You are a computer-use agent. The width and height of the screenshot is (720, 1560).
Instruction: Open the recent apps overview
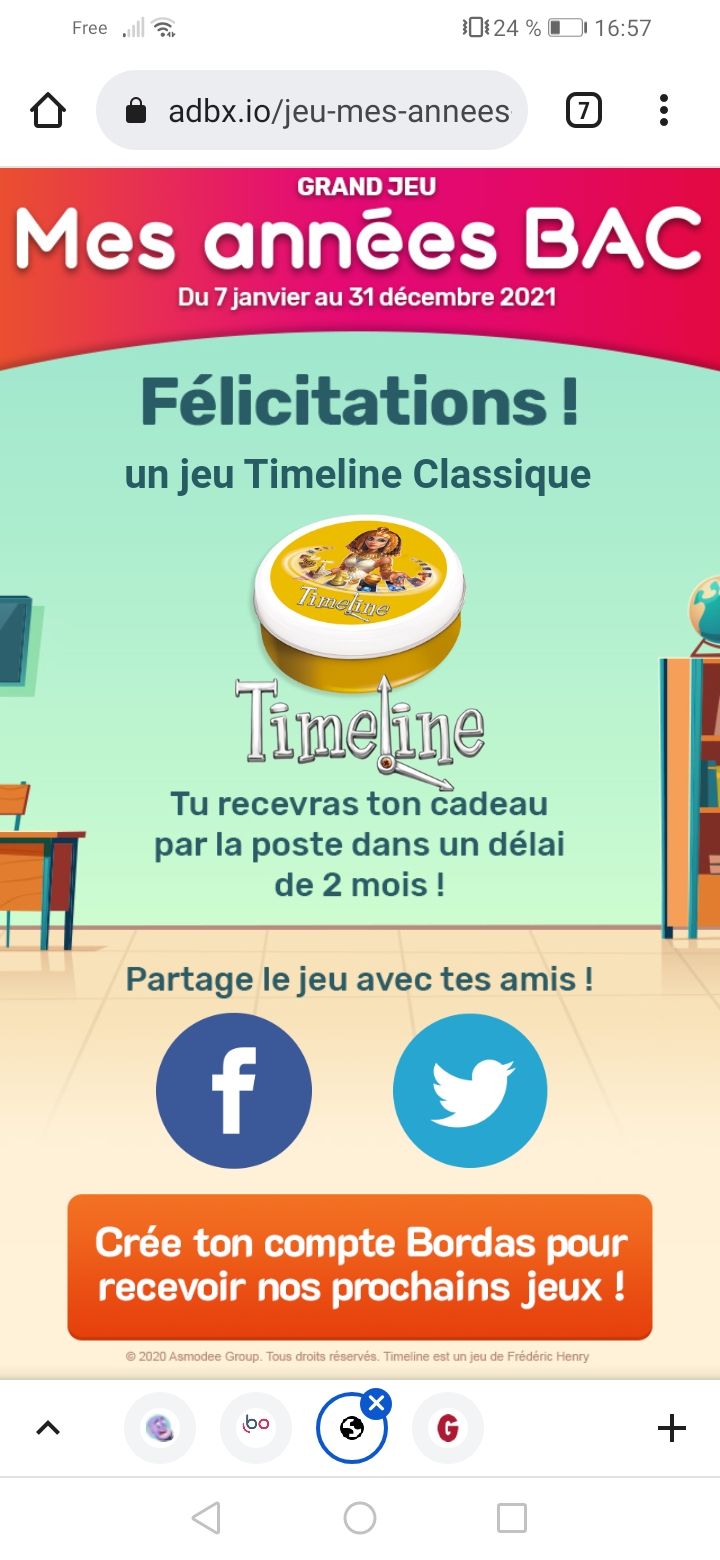(511, 1518)
